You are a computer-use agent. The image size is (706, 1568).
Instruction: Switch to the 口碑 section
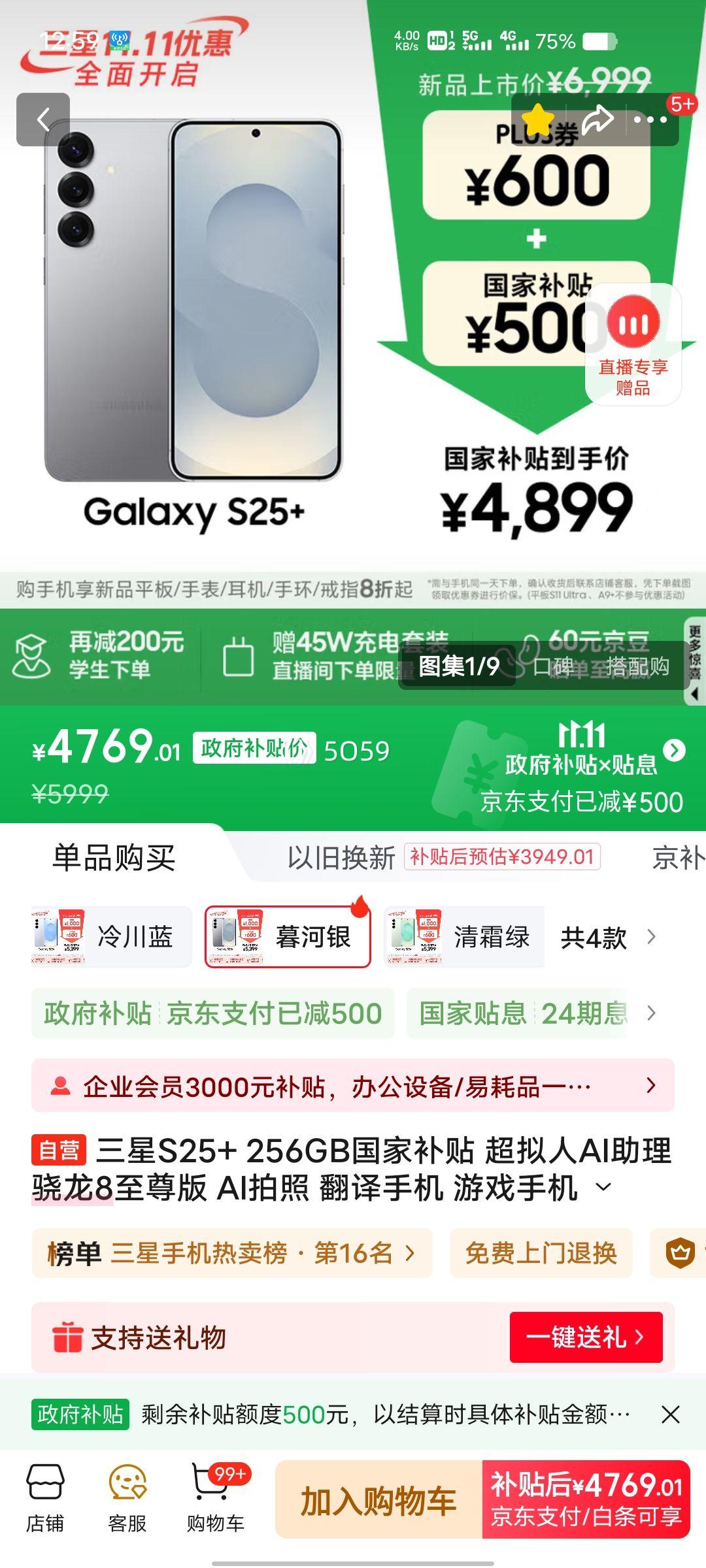pyautogui.click(x=553, y=666)
